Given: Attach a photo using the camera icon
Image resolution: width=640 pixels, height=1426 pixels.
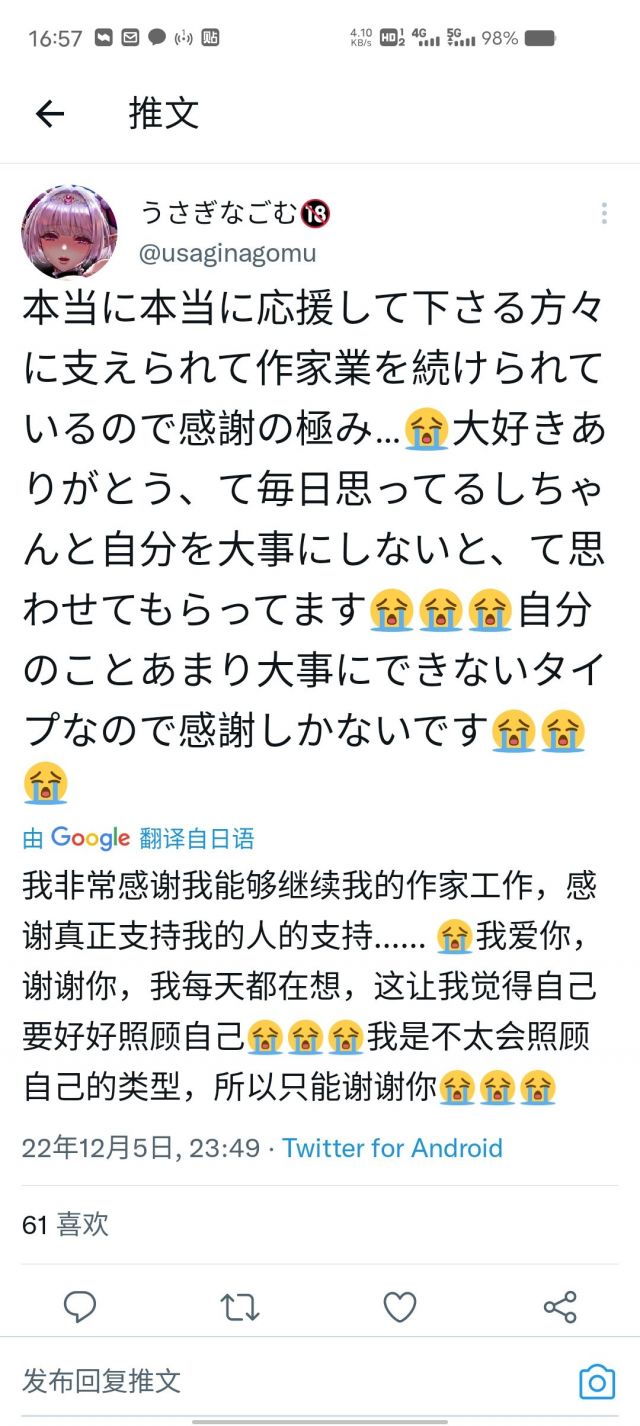Looking at the screenshot, I should (x=597, y=1382).
